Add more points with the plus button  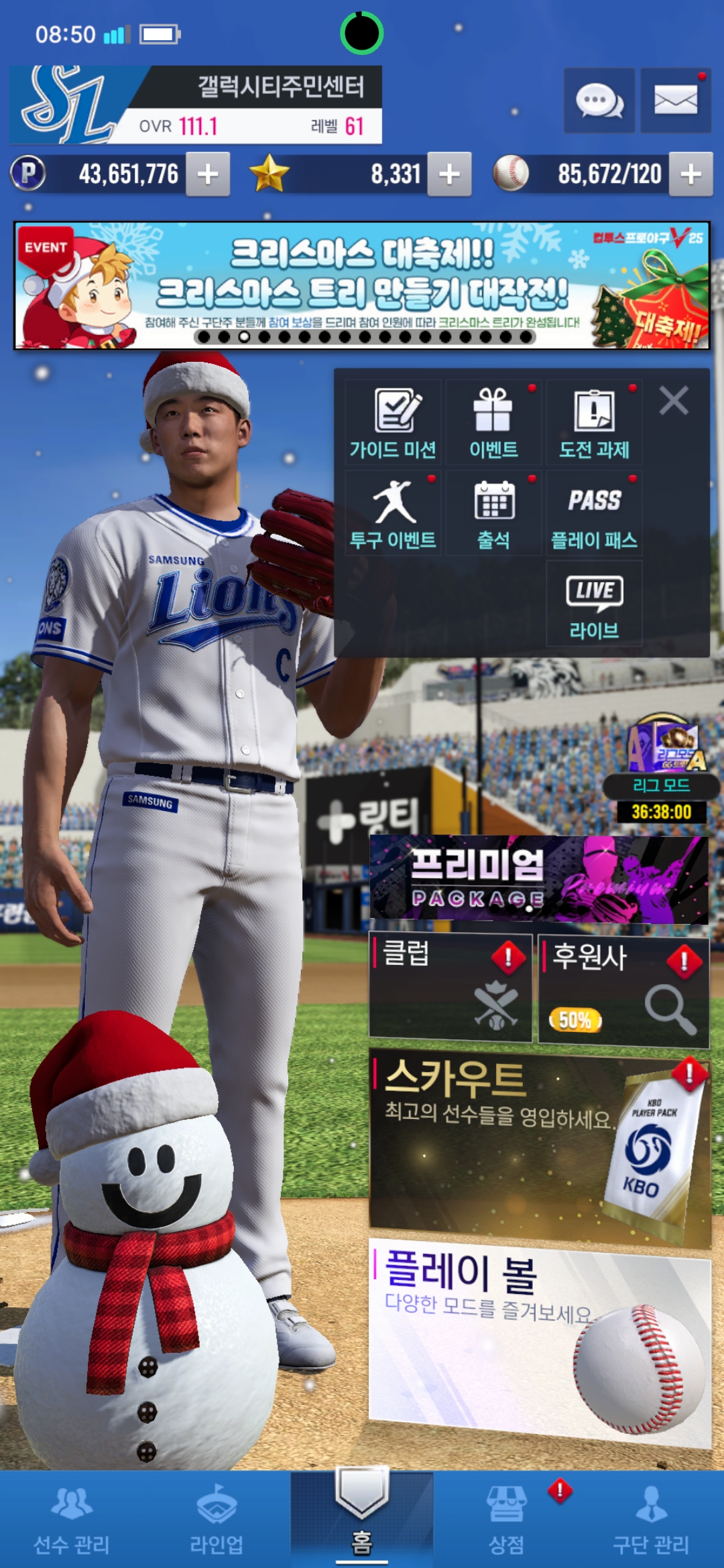click(208, 174)
